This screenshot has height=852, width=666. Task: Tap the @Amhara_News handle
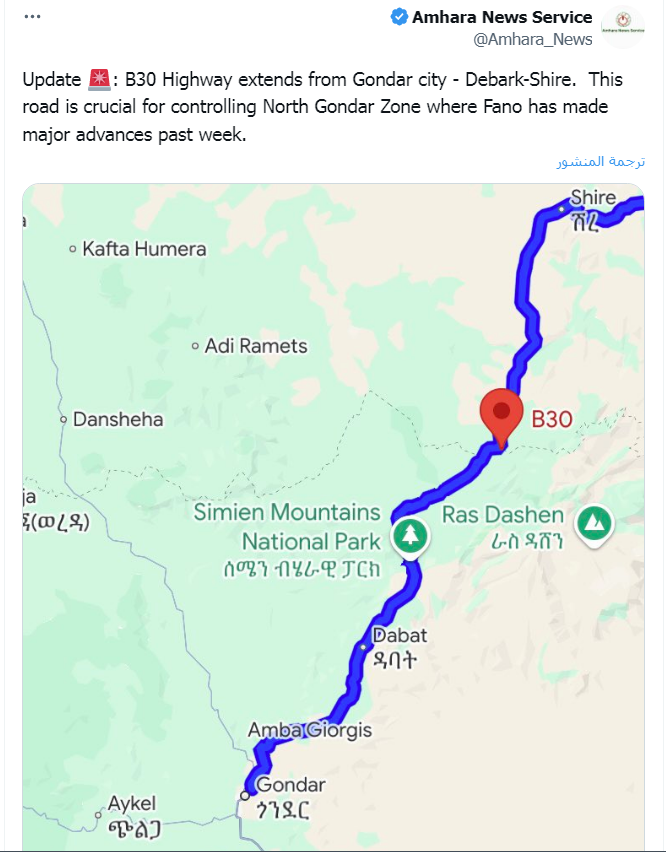coord(532,39)
